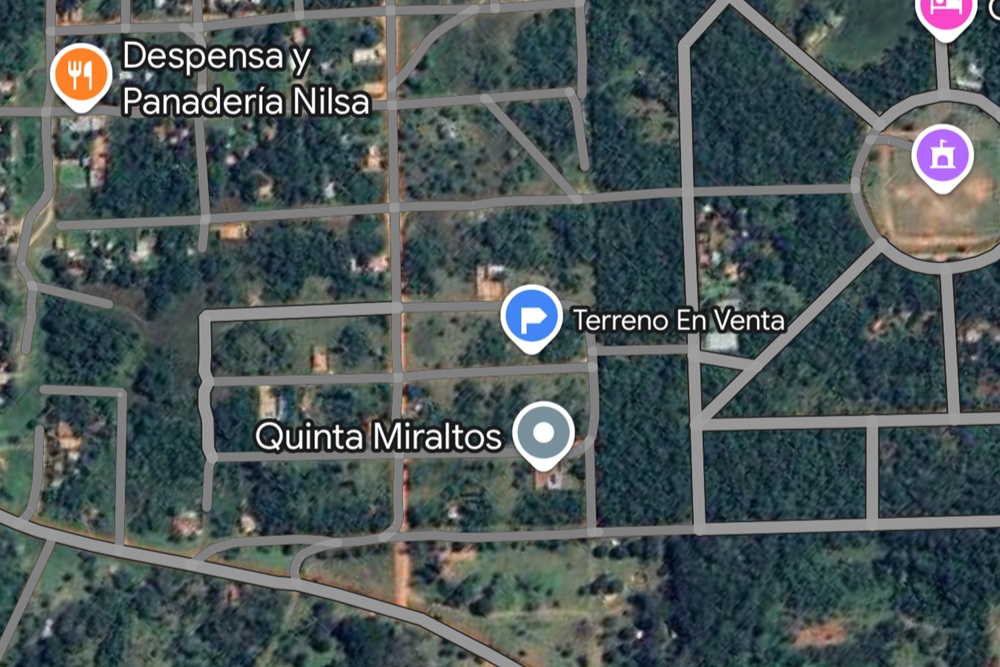Viewport: 1000px width, 667px height.
Task: Tap the Quinta Miraltos location marker
Action: 543,434
